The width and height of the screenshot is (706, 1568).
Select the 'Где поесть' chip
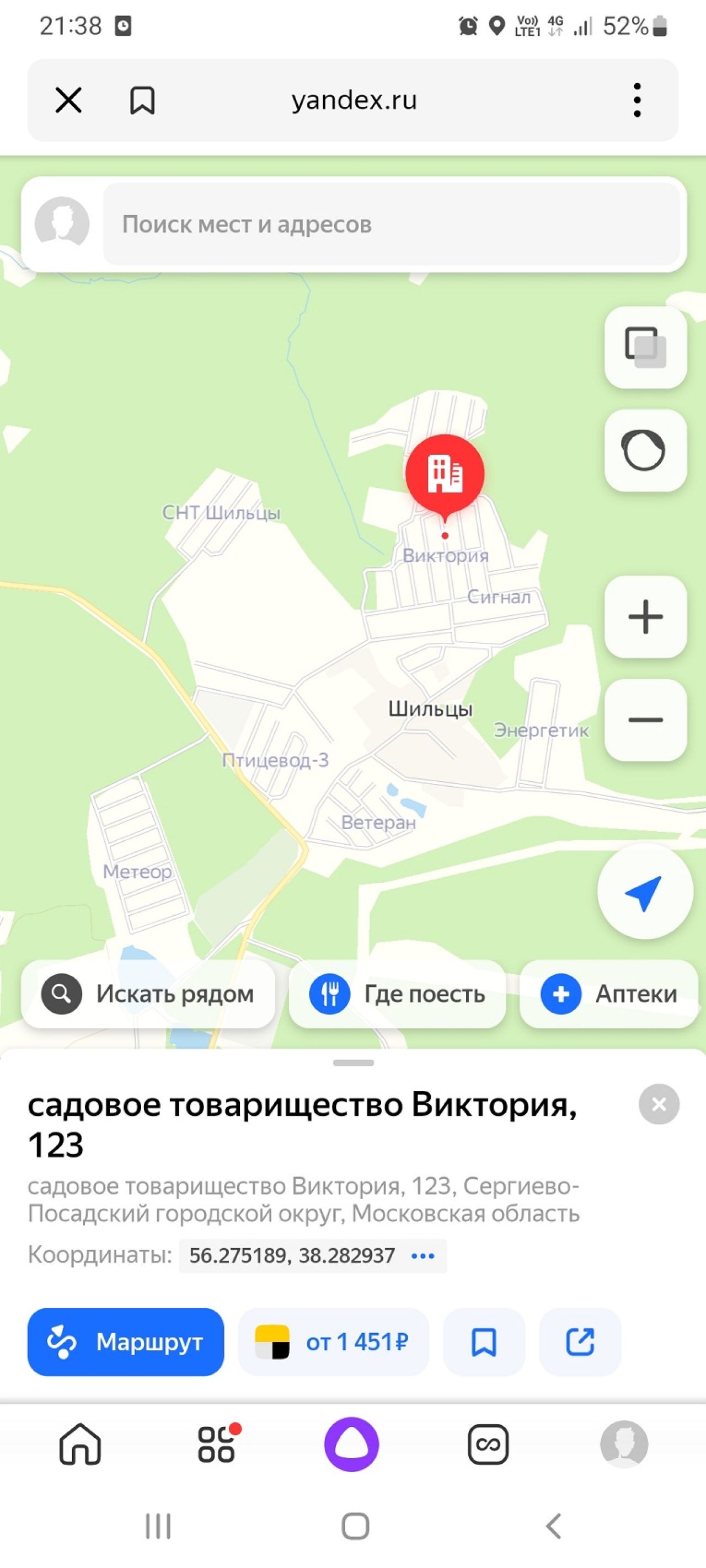[x=397, y=994]
